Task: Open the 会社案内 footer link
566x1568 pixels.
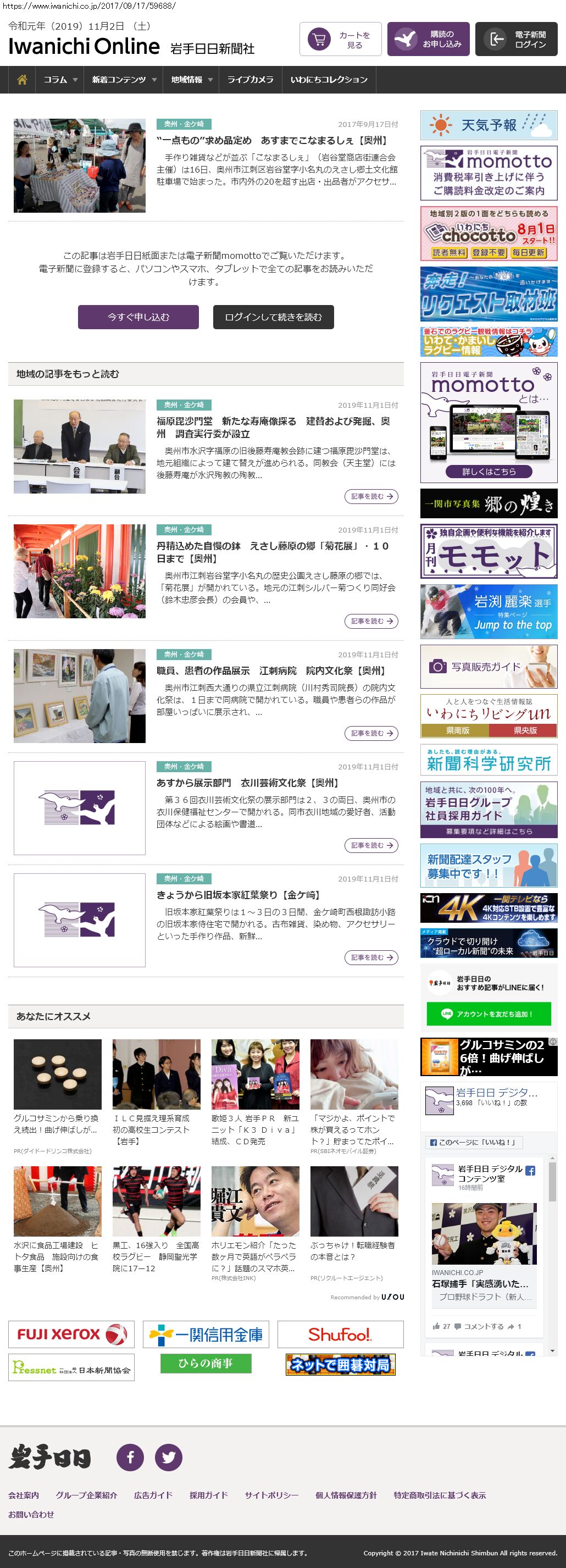Action: tap(24, 1495)
